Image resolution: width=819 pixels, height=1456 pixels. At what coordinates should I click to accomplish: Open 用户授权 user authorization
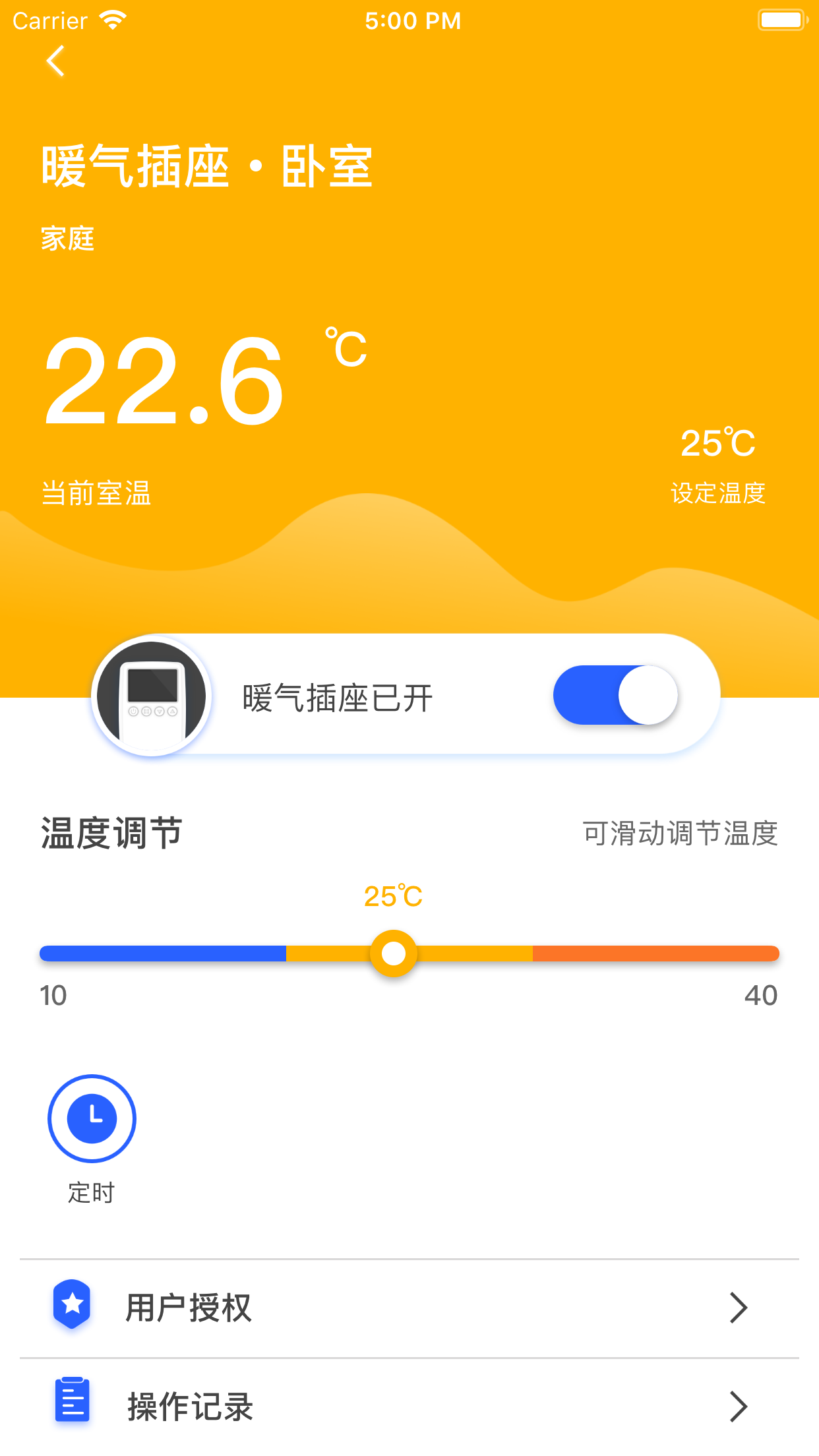pyautogui.click(x=409, y=1308)
